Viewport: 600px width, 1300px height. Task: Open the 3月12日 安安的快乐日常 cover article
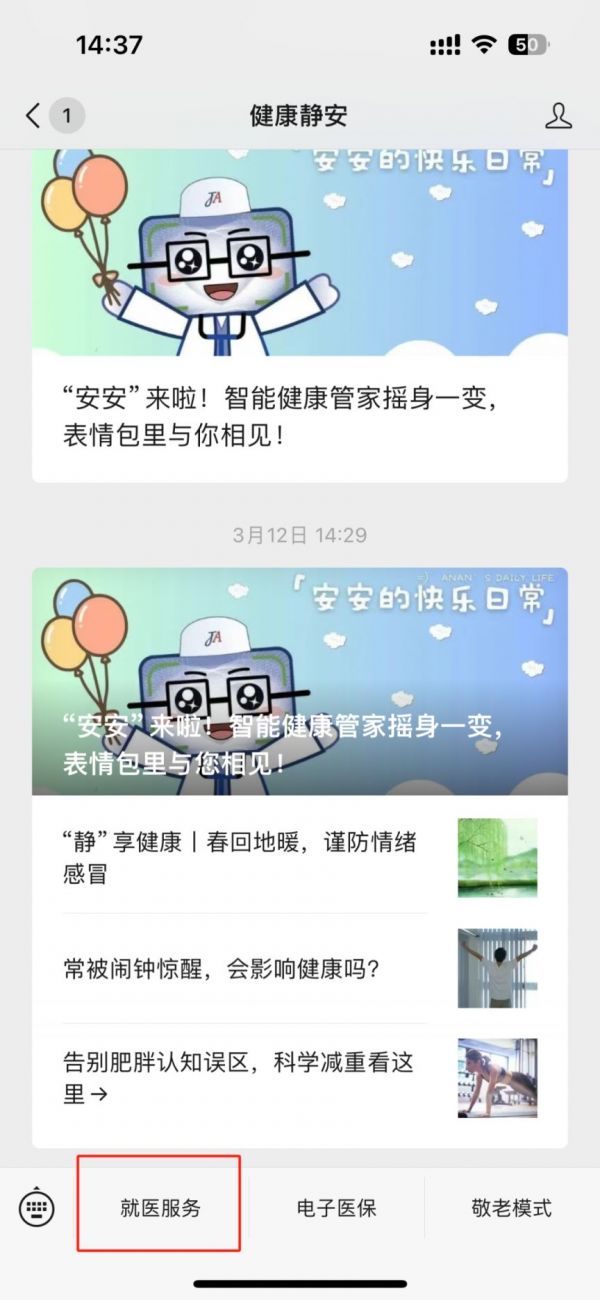[300, 680]
